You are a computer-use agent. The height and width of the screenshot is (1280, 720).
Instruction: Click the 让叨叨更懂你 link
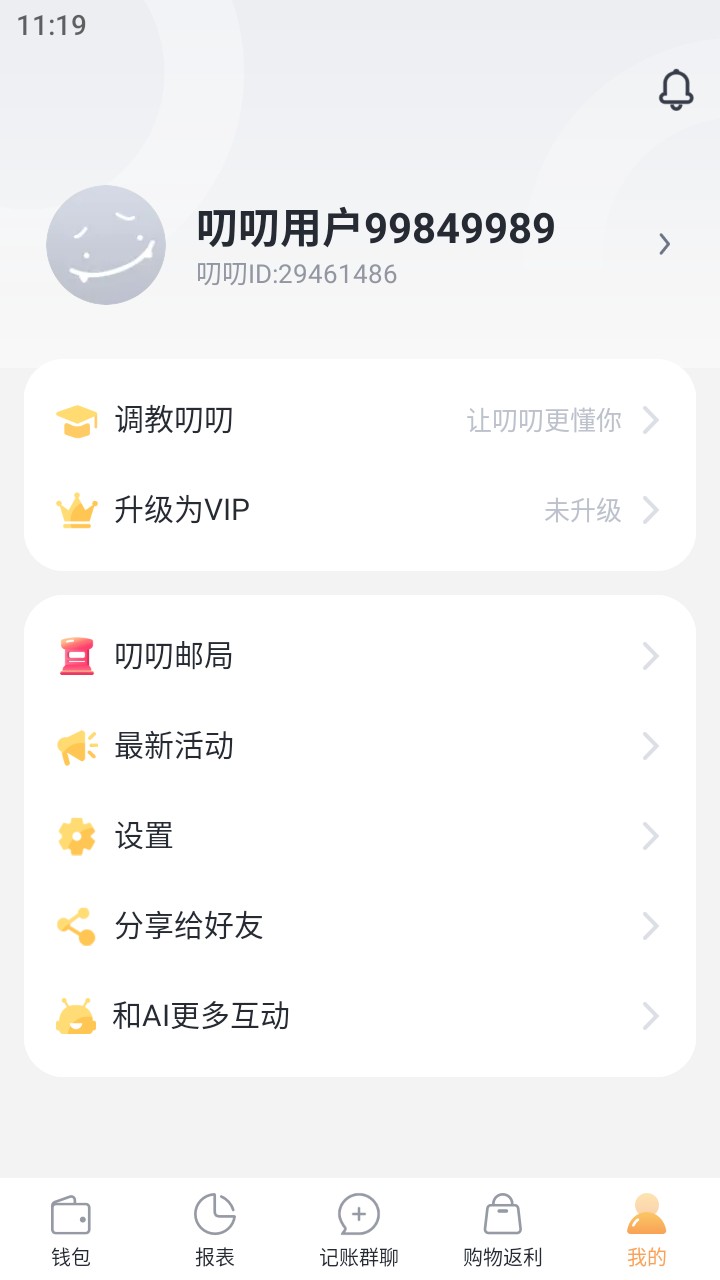pos(546,420)
